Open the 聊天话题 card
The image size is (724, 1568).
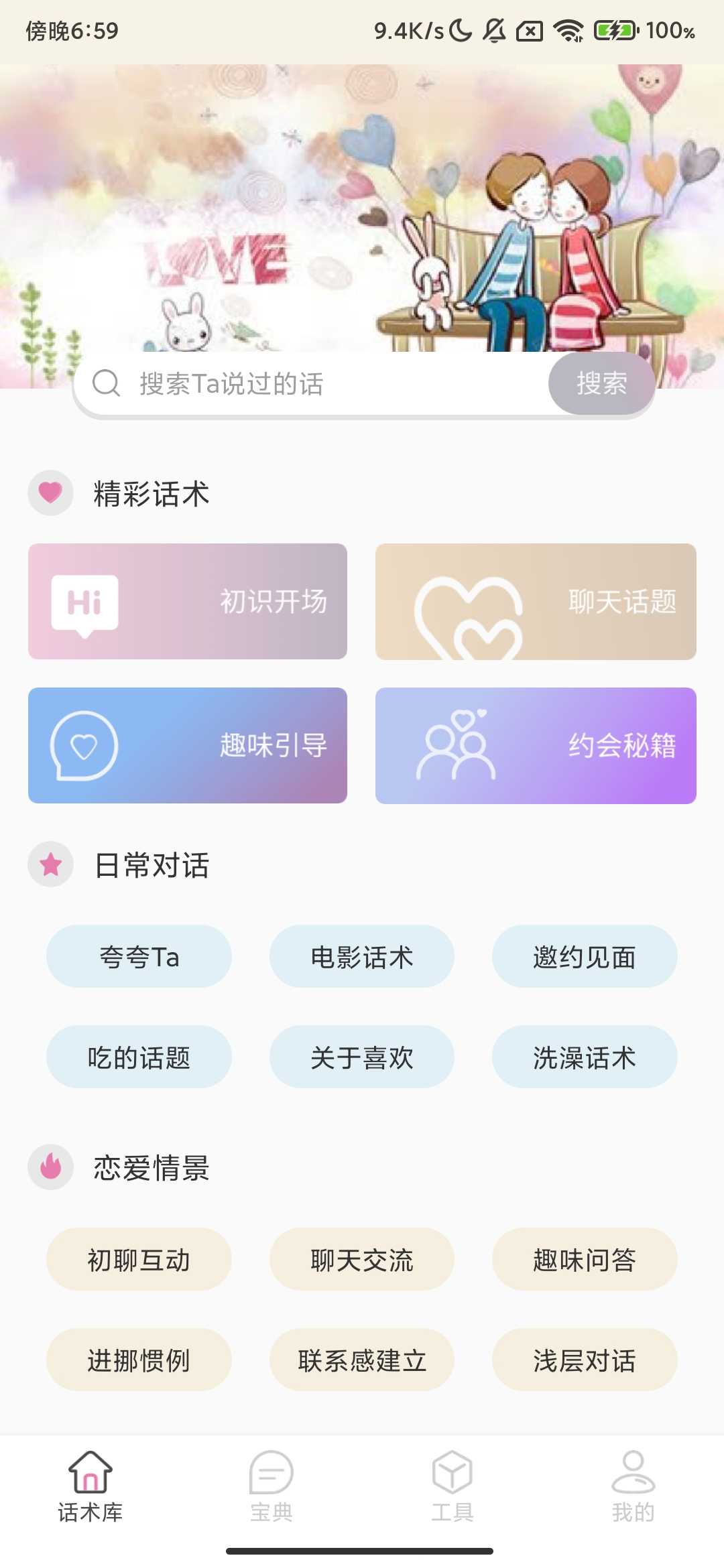point(536,601)
